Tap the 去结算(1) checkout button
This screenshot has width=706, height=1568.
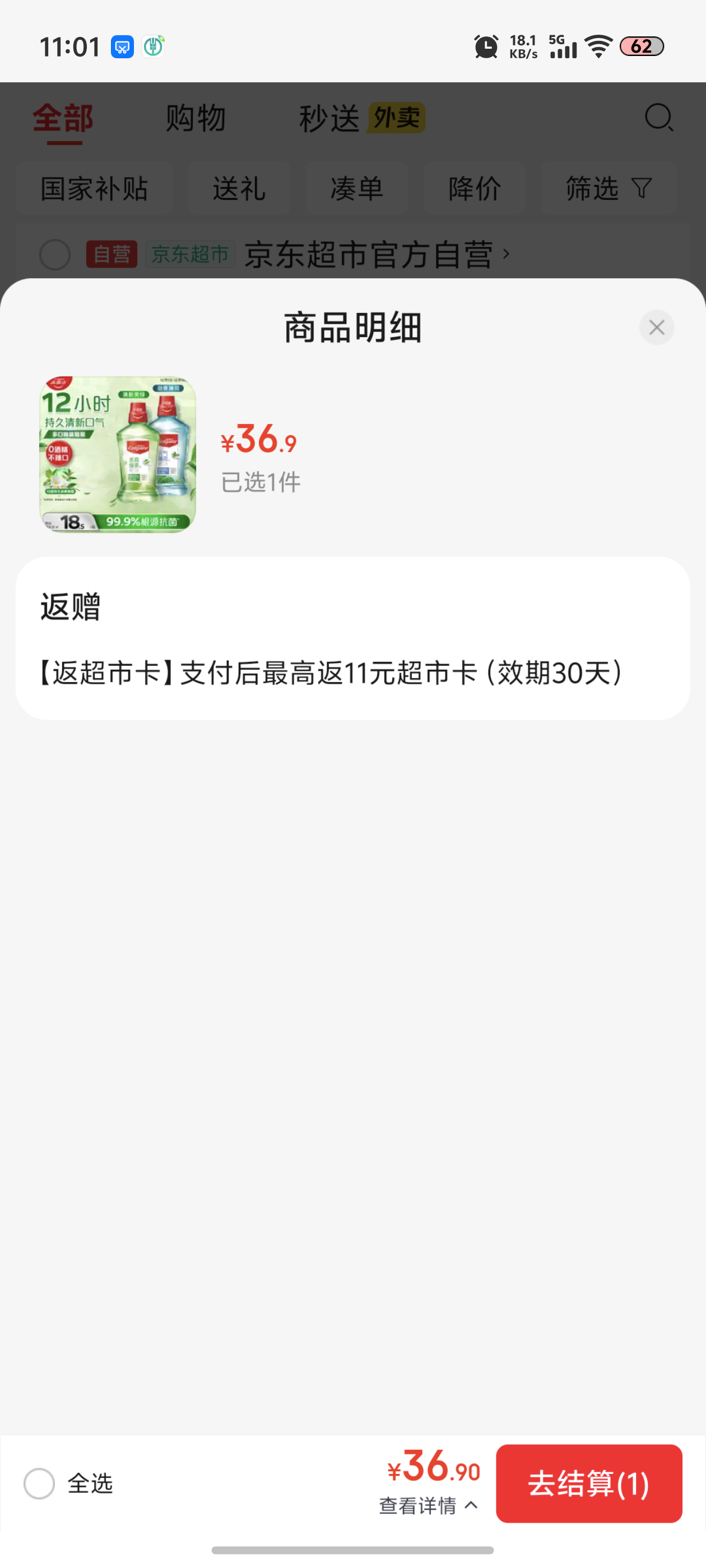coord(588,1484)
